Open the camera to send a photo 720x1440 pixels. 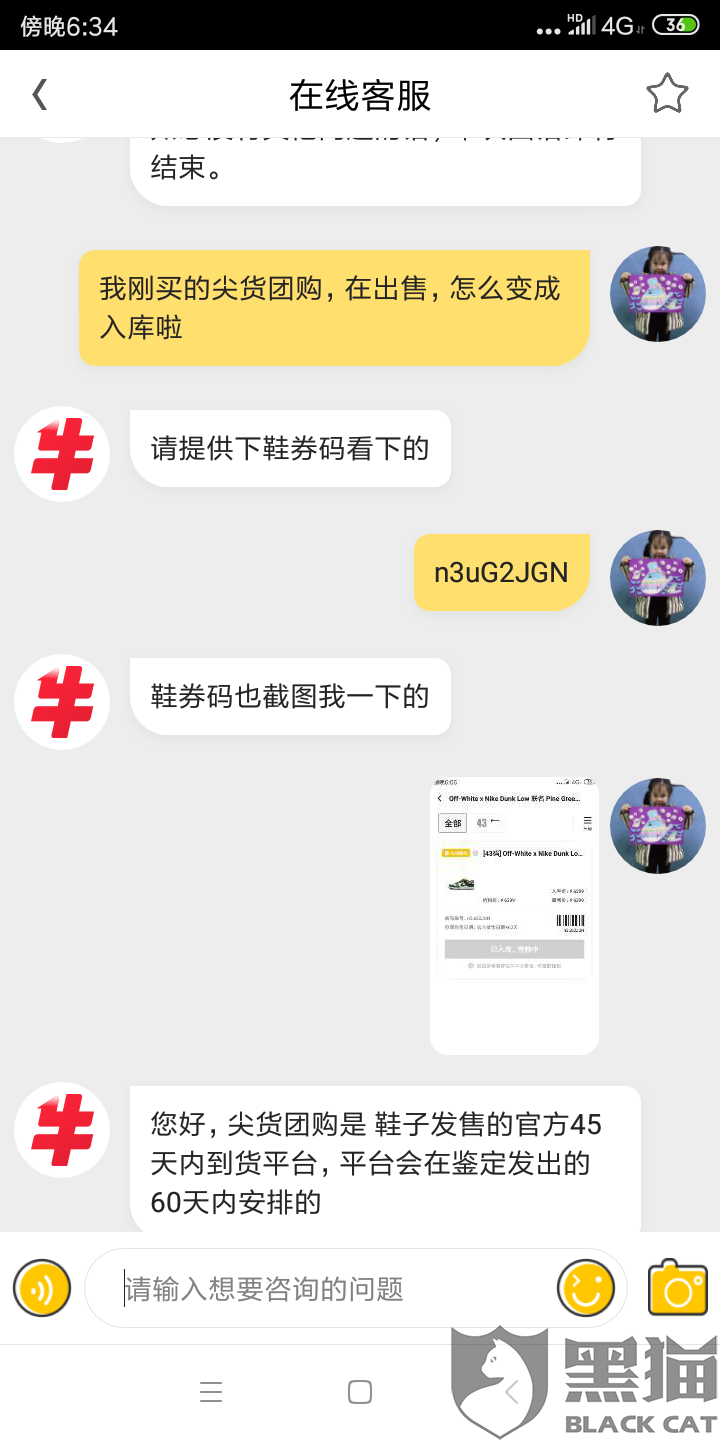click(x=677, y=1288)
